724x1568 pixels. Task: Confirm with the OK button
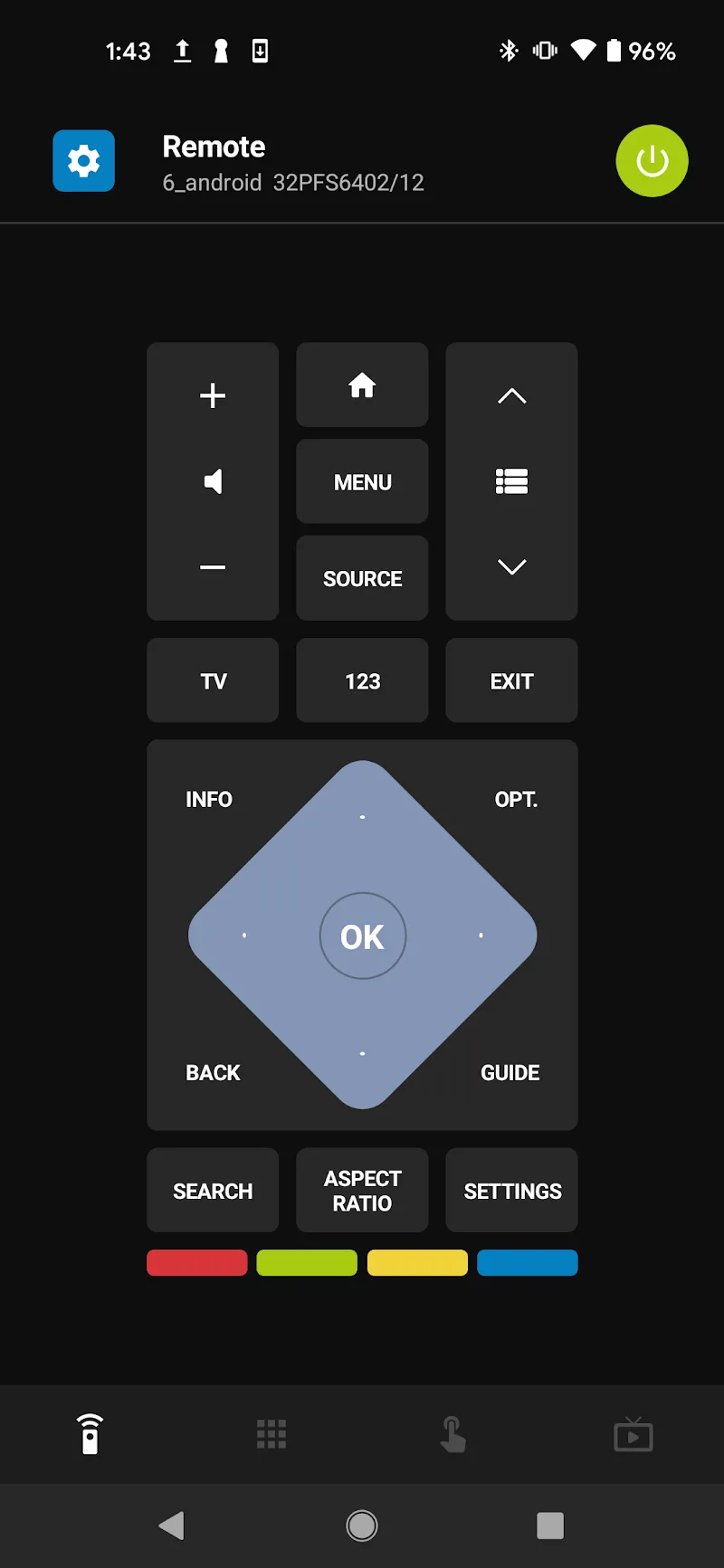coord(362,936)
